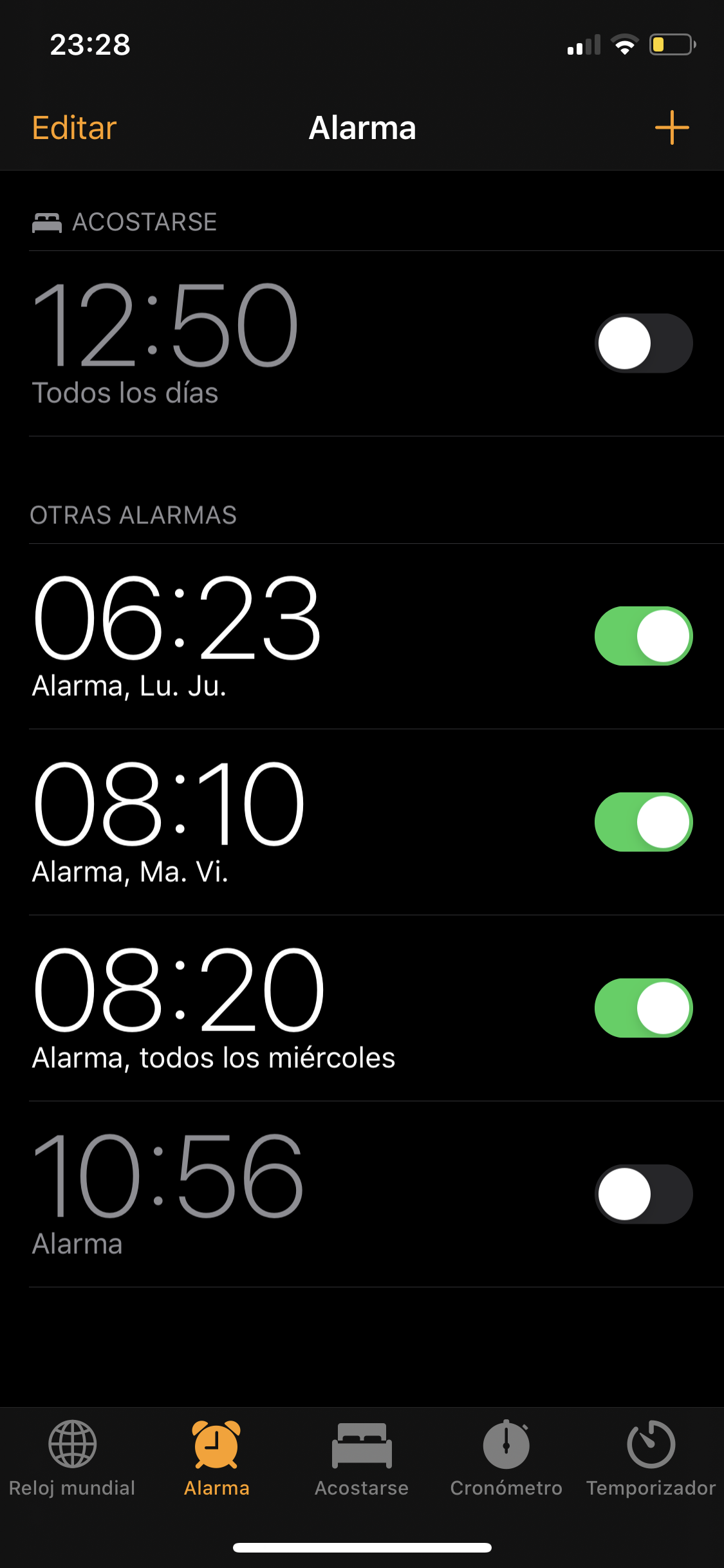Enable the 12:50 Acostarse alarm

(x=643, y=343)
